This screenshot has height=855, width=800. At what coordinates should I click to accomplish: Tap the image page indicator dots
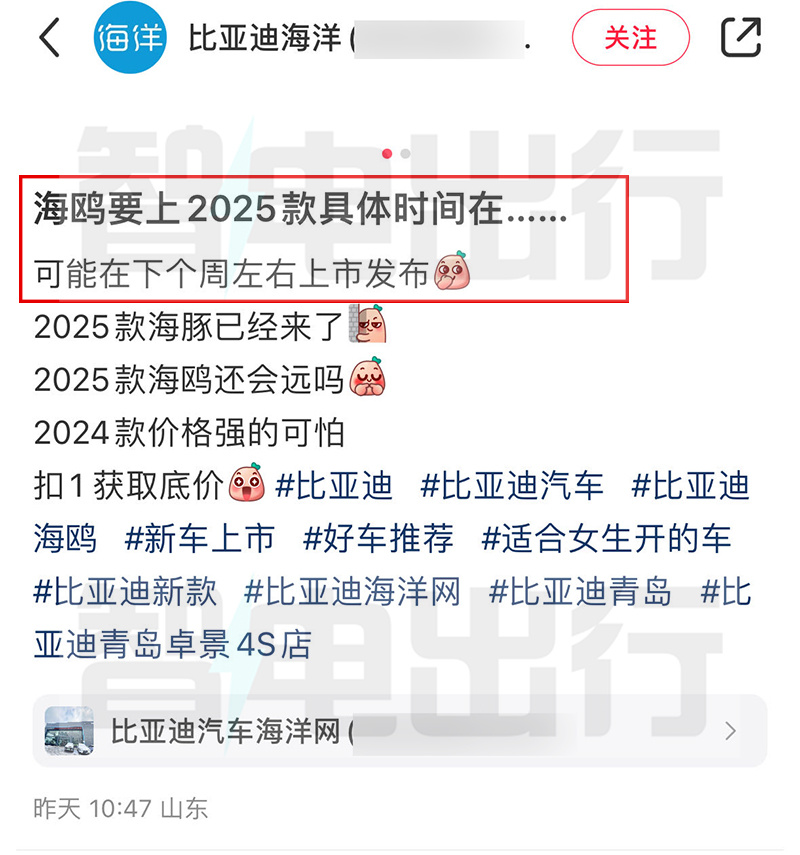click(x=396, y=154)
